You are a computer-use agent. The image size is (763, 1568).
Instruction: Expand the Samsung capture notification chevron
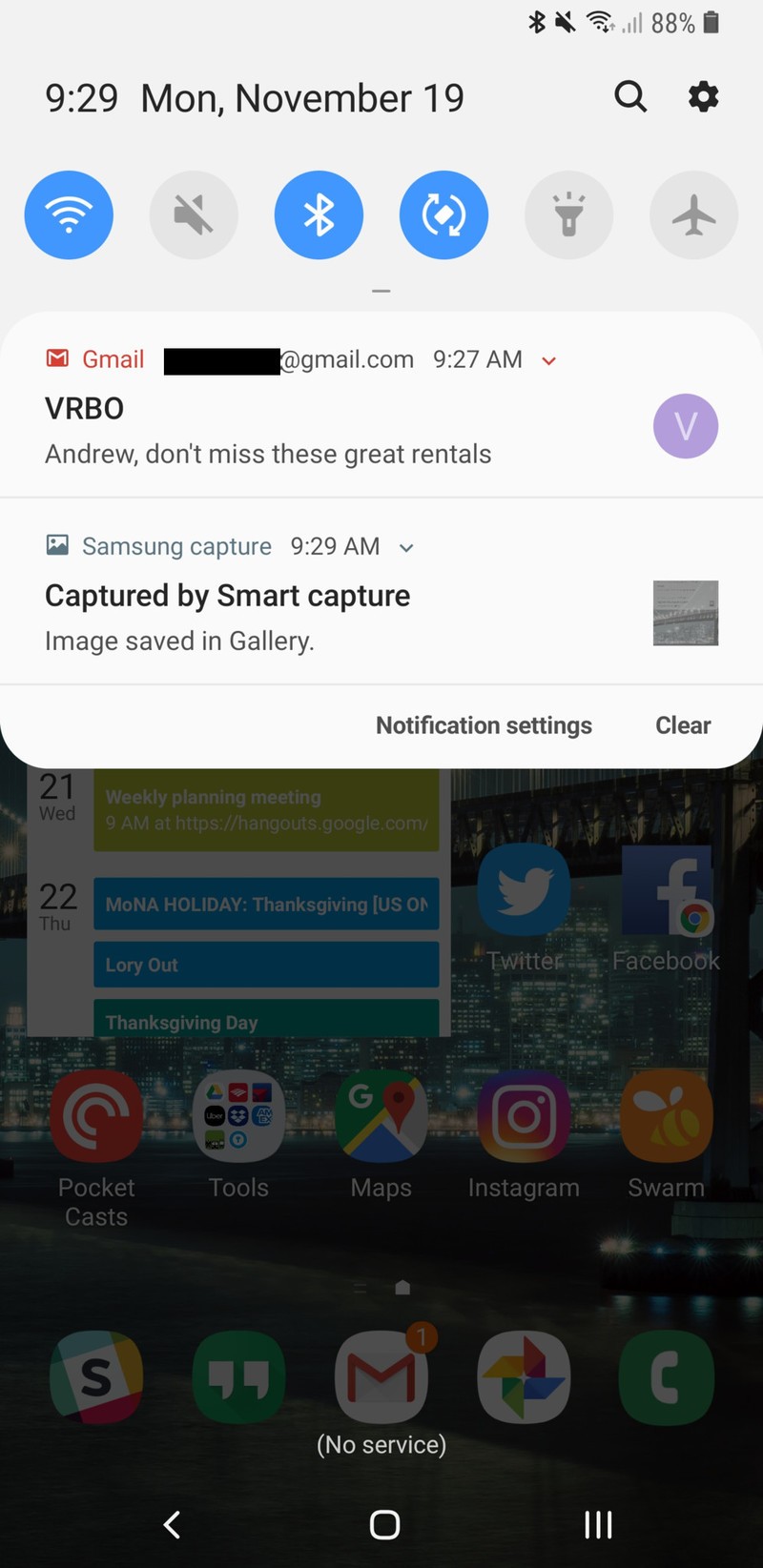coord(406,548)
